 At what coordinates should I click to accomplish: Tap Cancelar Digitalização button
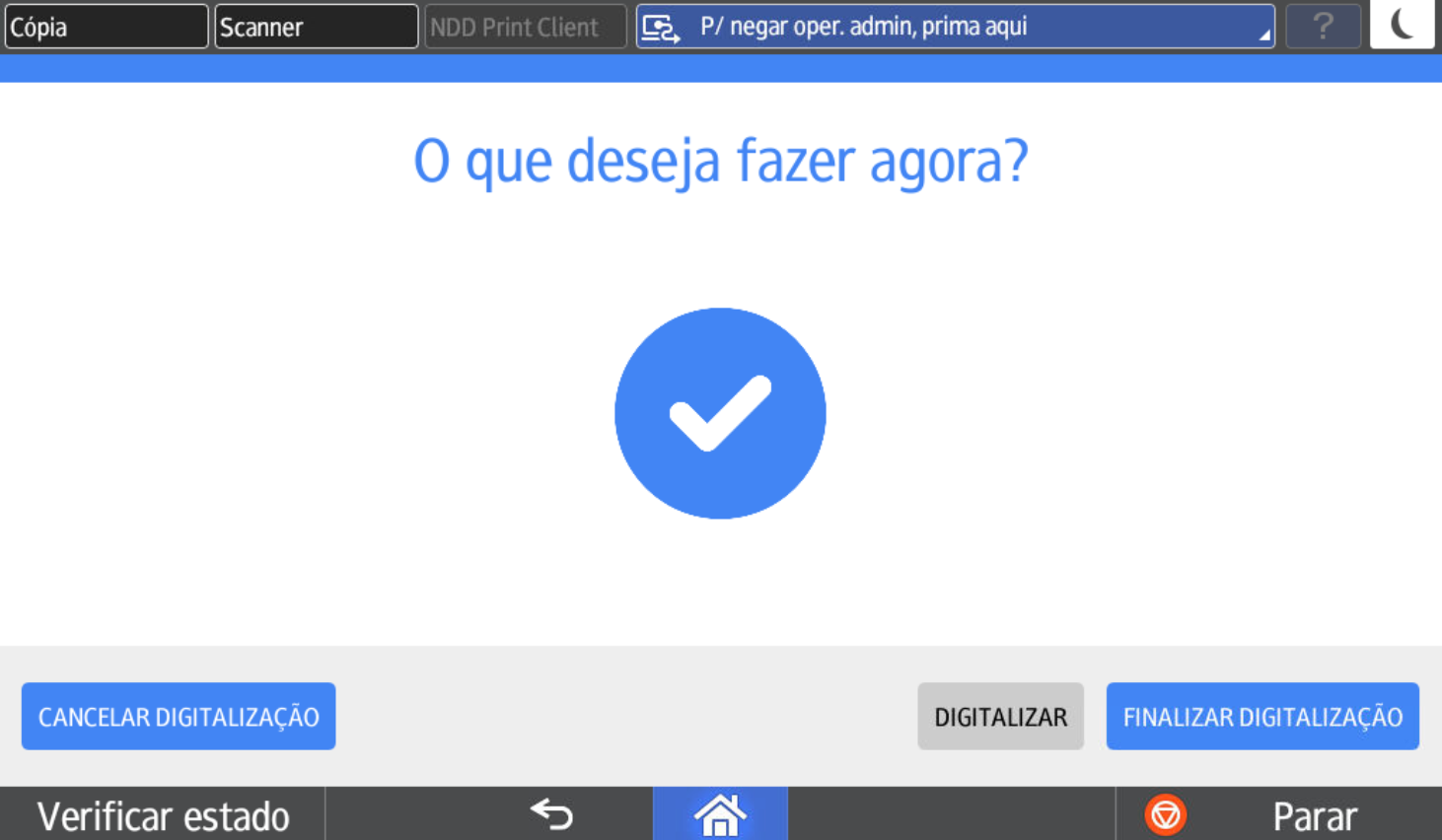click(x=179, y=717)
